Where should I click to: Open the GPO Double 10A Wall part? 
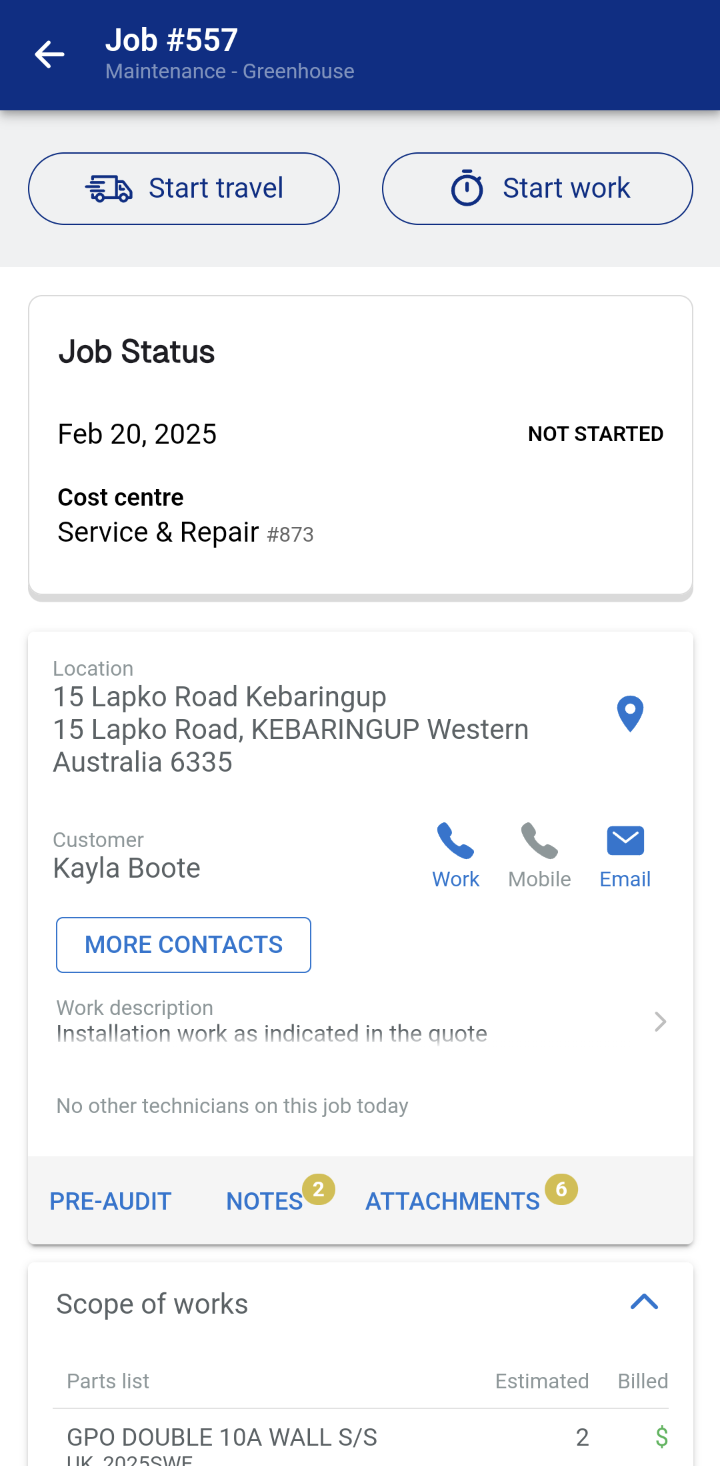361,1440
